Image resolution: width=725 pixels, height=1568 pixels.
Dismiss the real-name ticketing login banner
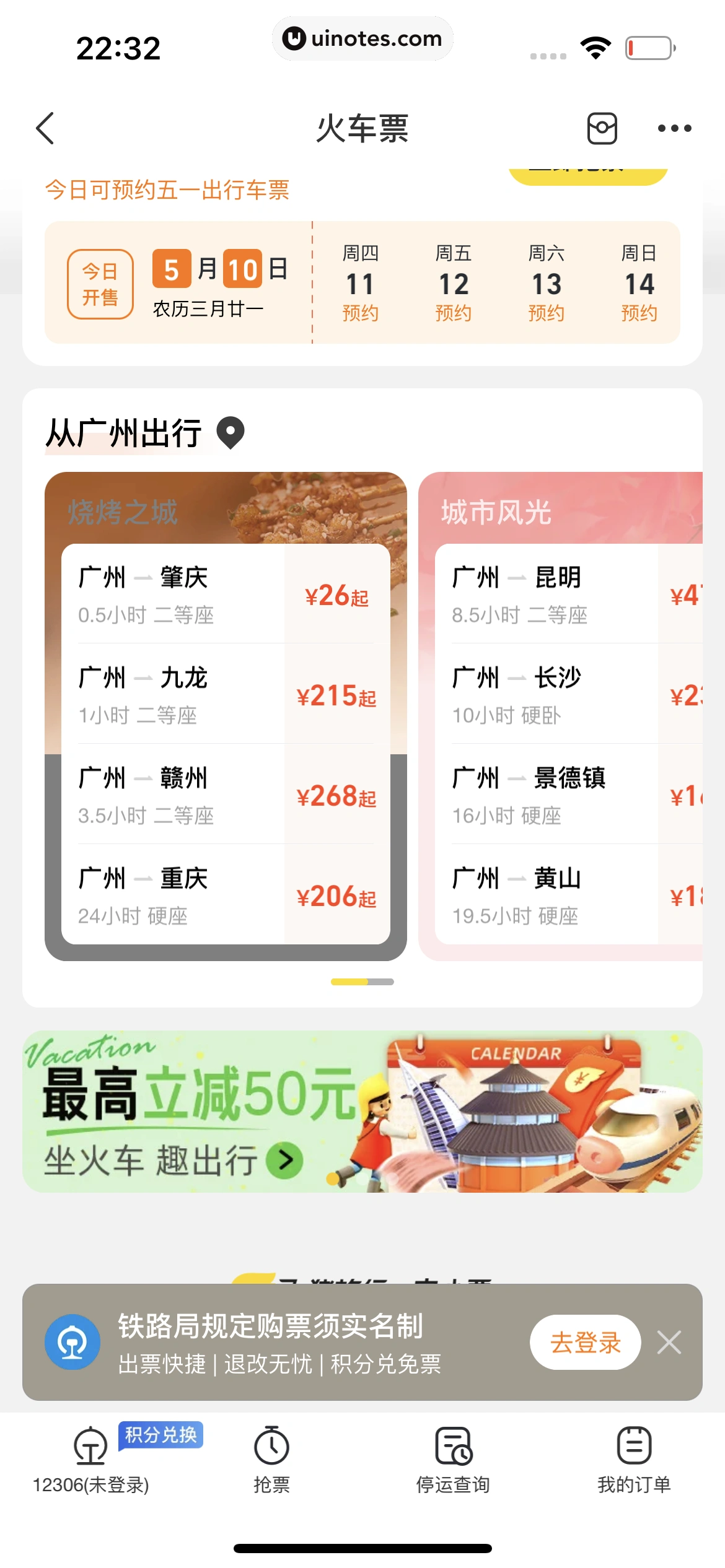tap(669, 1342)
